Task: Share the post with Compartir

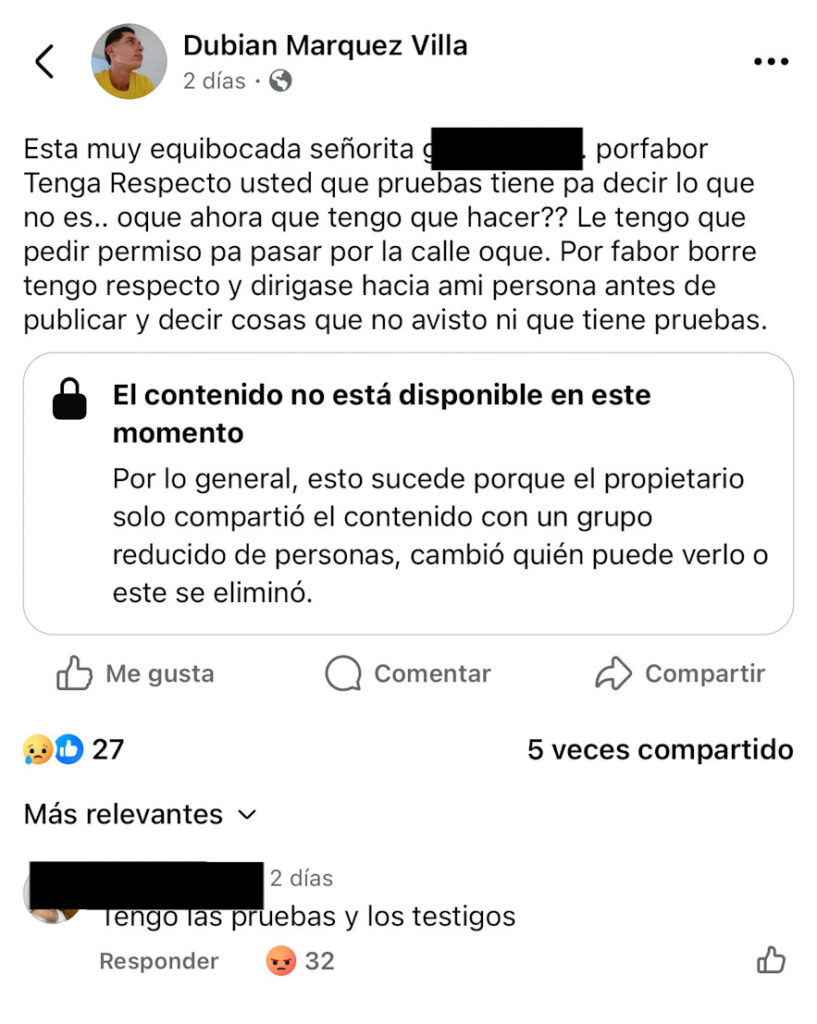Action: (x=679, y=675)
